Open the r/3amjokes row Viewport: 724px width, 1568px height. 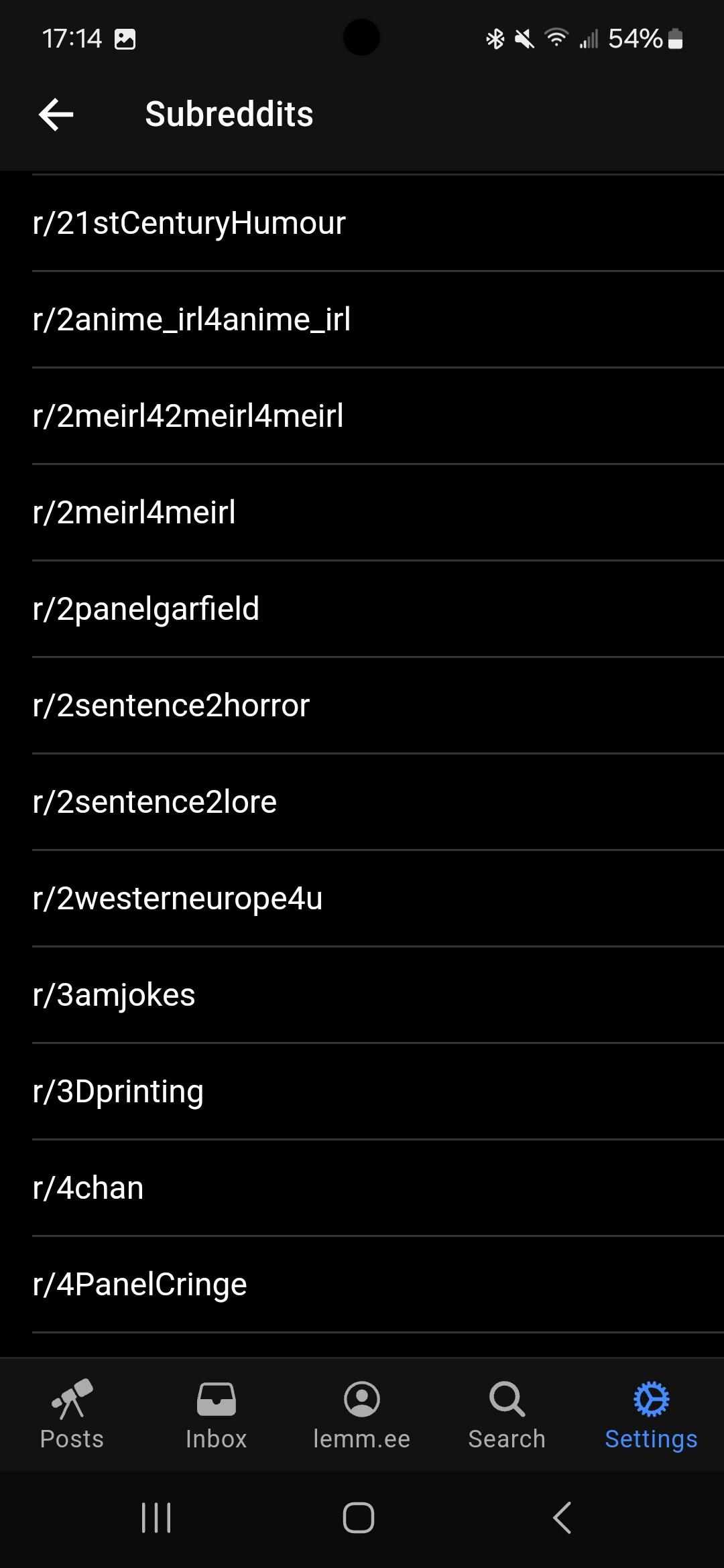362,995
